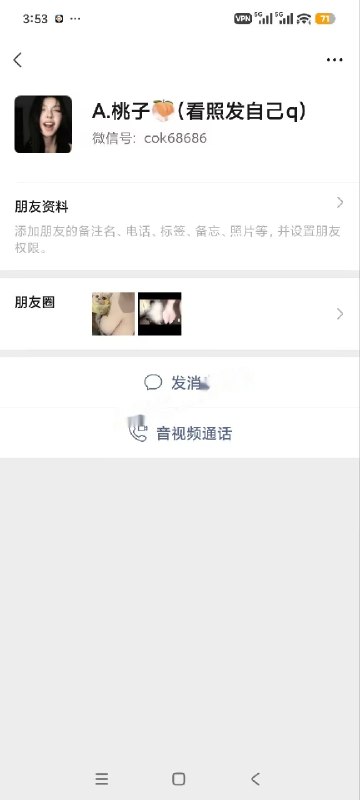The height and width of the screenshot is (800, 360).
Task: Tap 发消息 to send a message
Action: (180, 382)
